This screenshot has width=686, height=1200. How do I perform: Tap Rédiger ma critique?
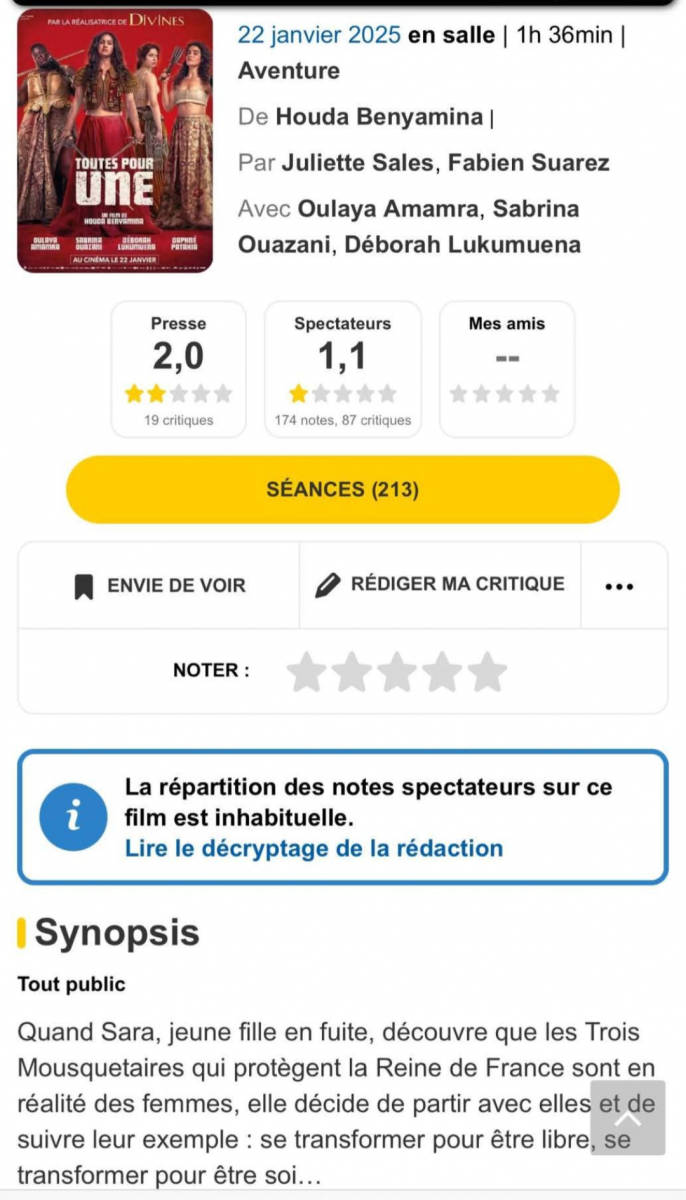pos(440,585)
